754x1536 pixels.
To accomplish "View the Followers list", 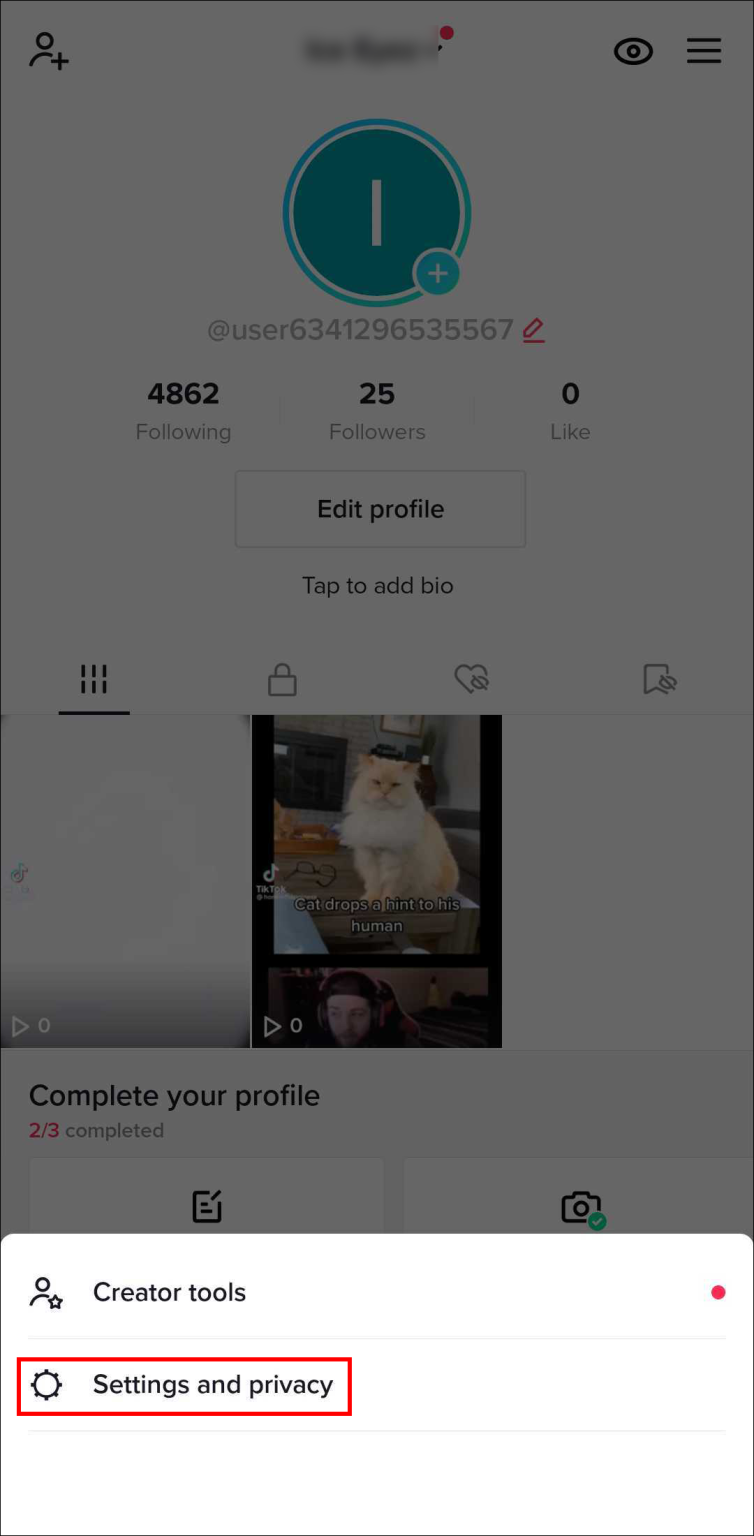I will point(377,410).
